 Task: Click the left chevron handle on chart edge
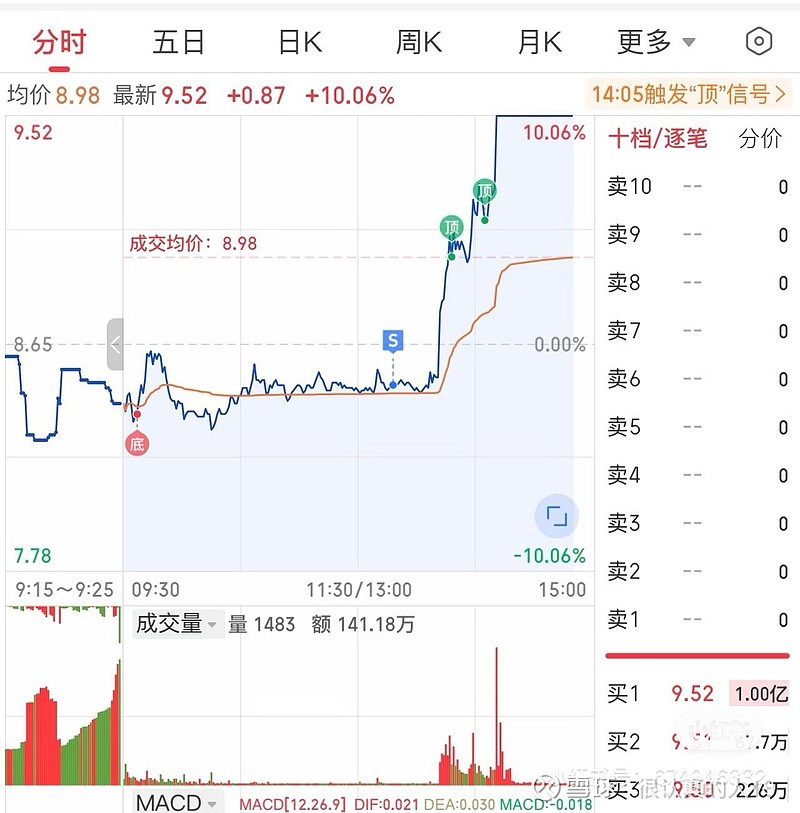(113, 345)
